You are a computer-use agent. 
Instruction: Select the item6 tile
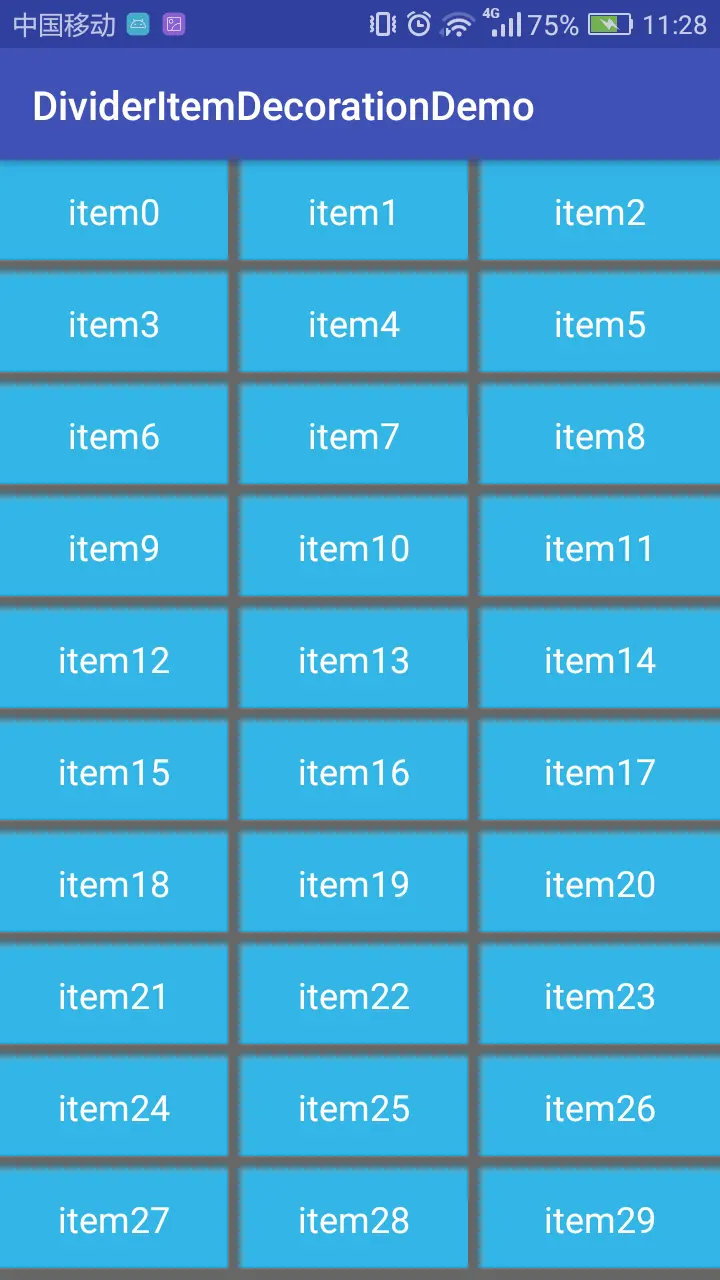(114, 436)
